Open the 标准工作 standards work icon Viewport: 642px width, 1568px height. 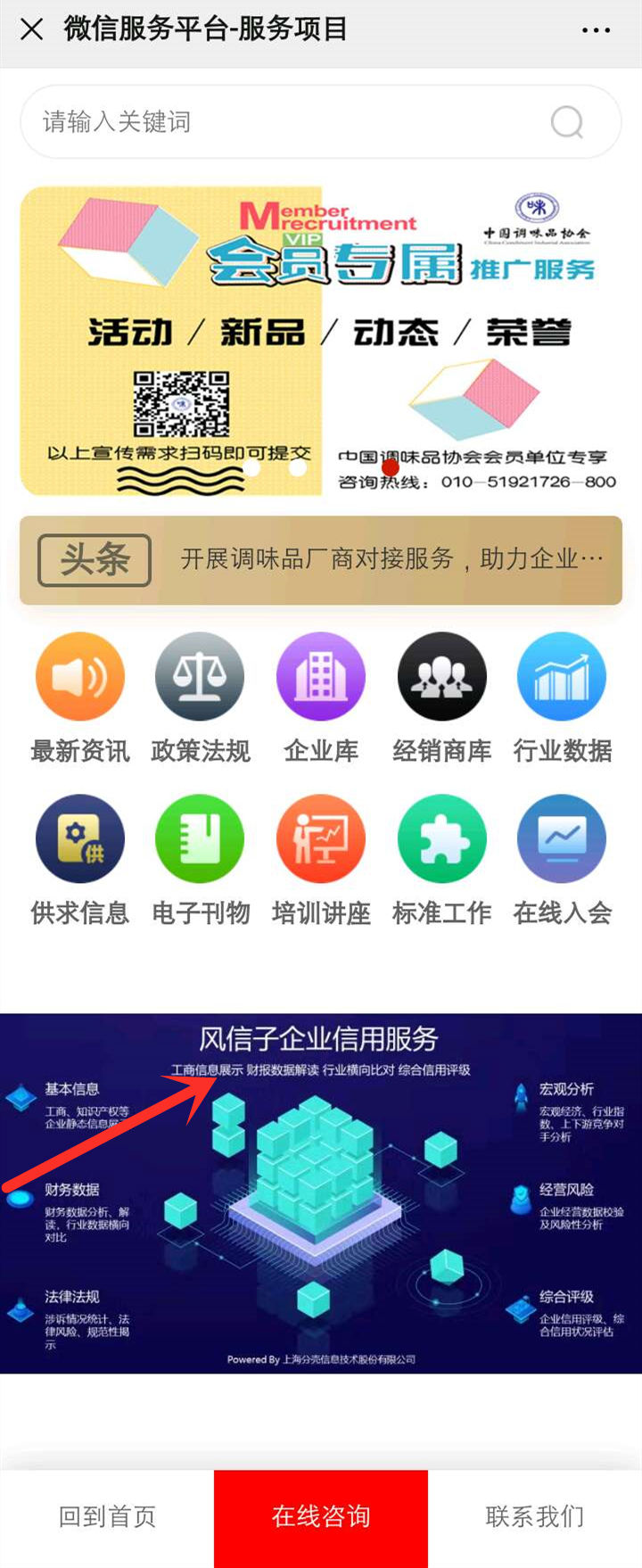coord(442,838)
